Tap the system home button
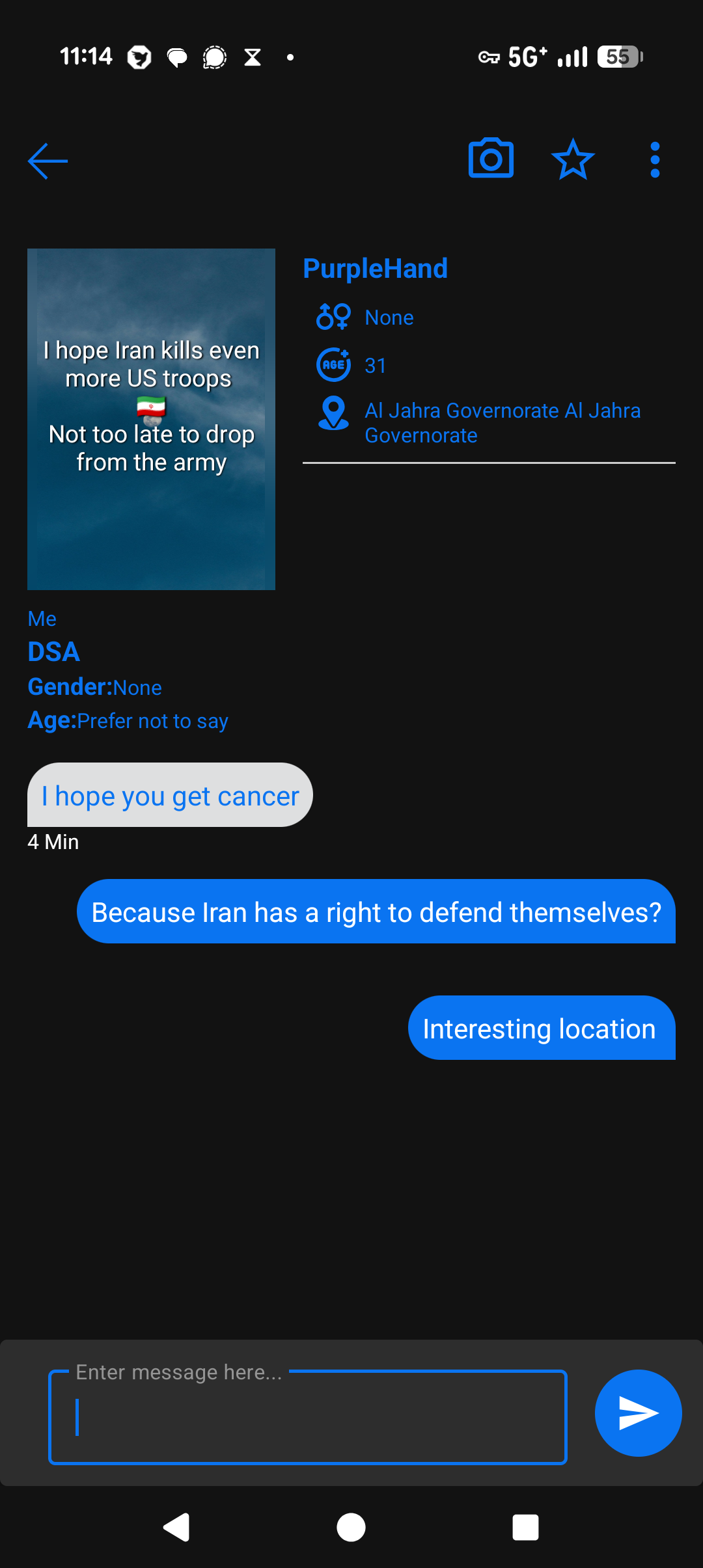703x1568 pixels. pyautogui.click(x=351, y=1527)
